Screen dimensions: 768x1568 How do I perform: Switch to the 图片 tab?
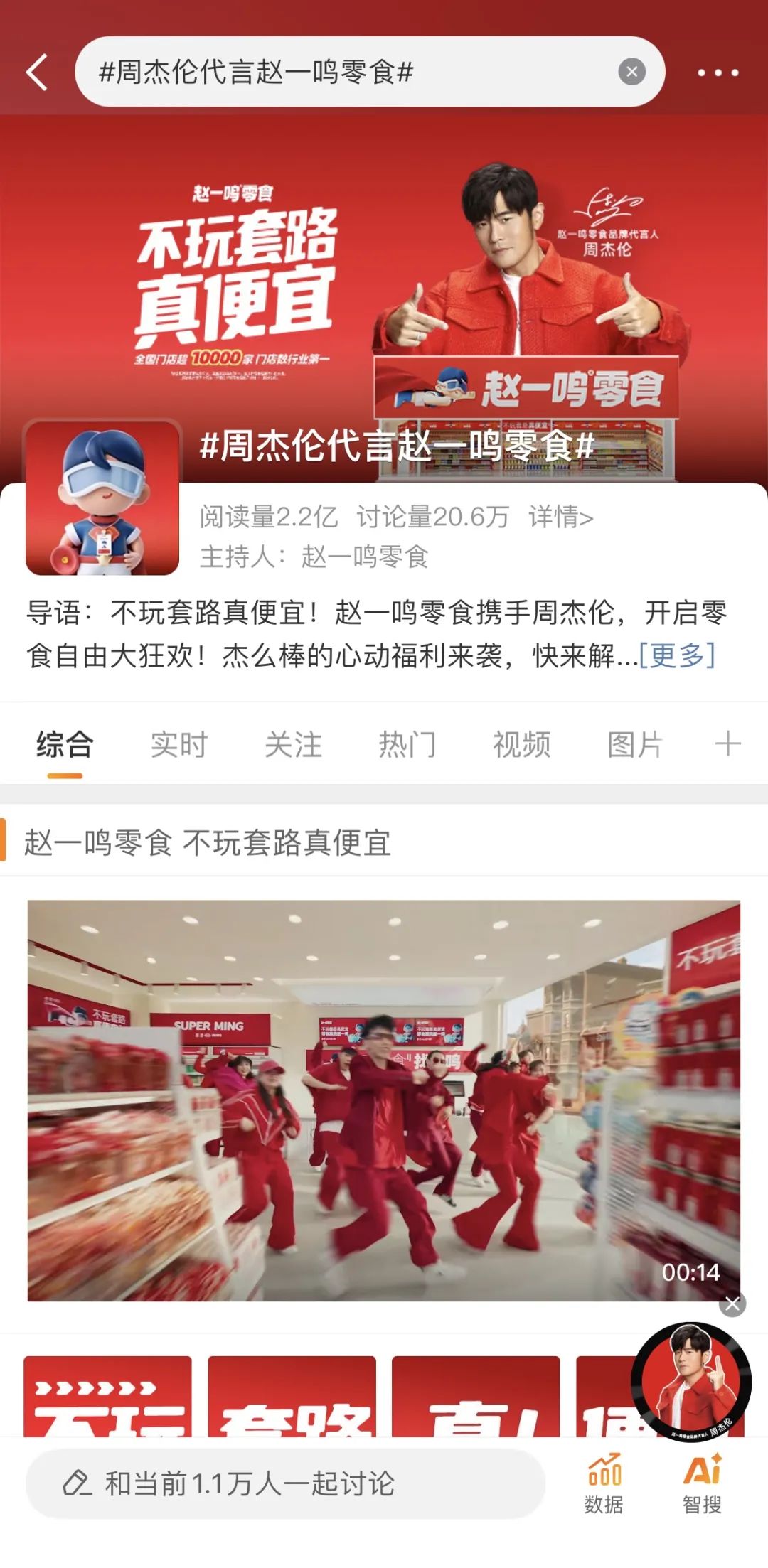635,744
